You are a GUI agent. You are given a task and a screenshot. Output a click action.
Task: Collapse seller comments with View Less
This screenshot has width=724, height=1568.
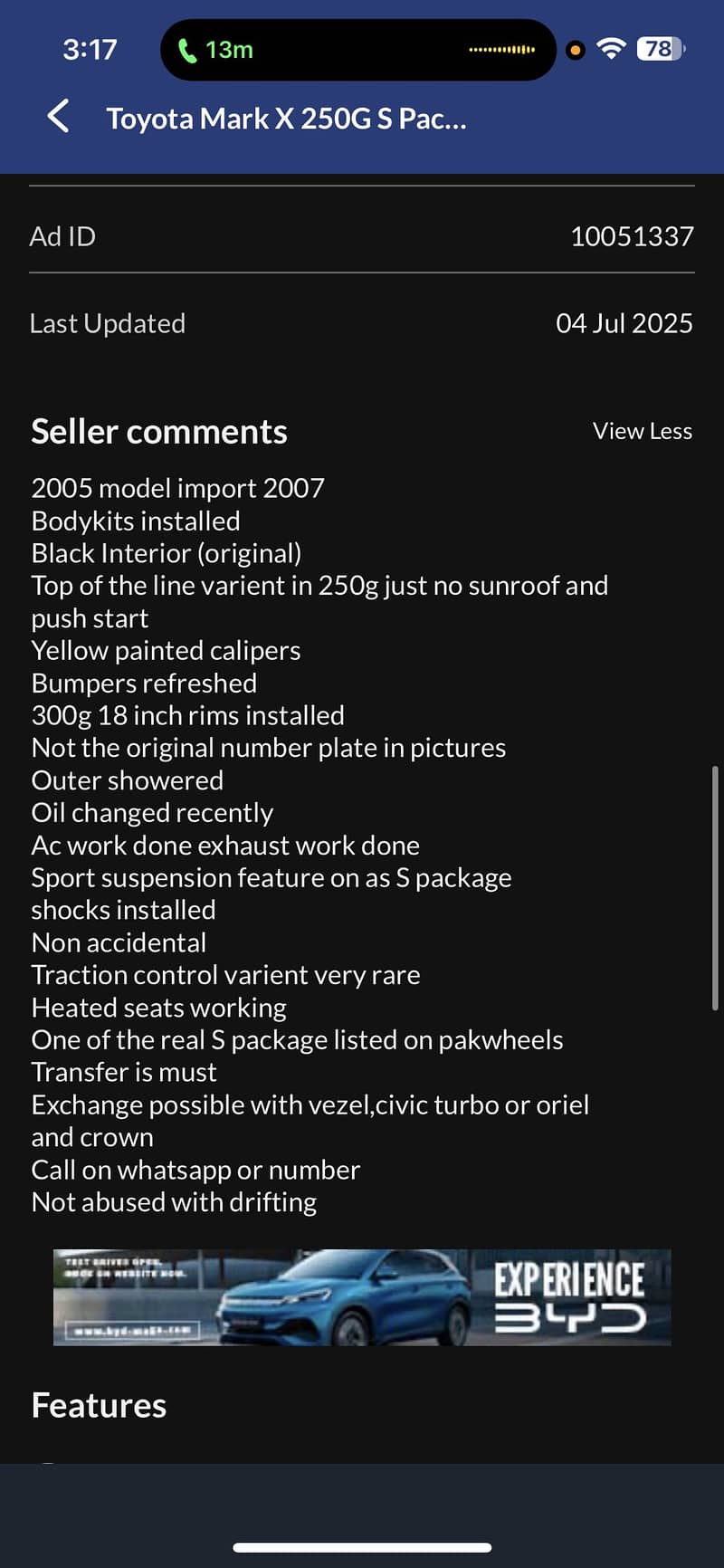coord(642,431)
